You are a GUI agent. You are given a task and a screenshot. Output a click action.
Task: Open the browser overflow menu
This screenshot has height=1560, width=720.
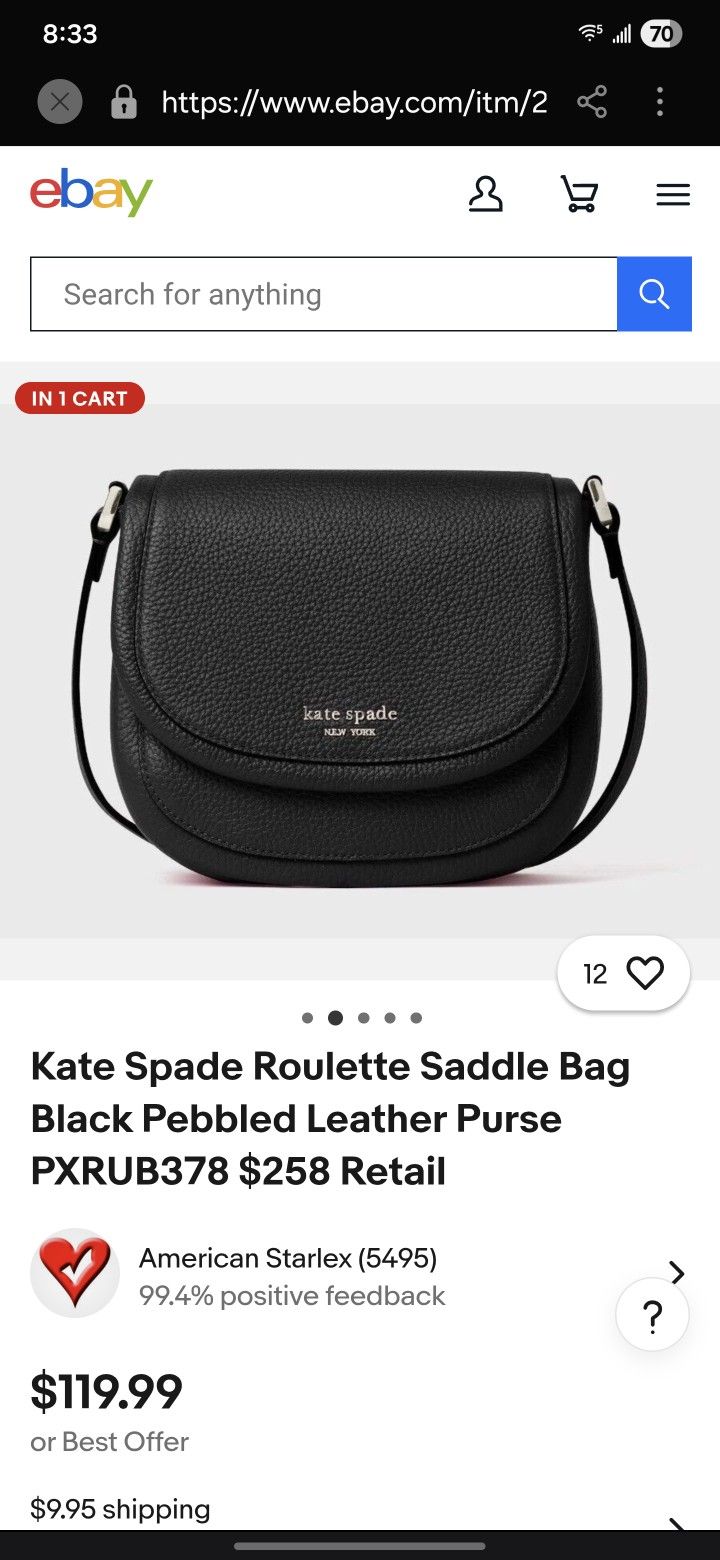659,101
